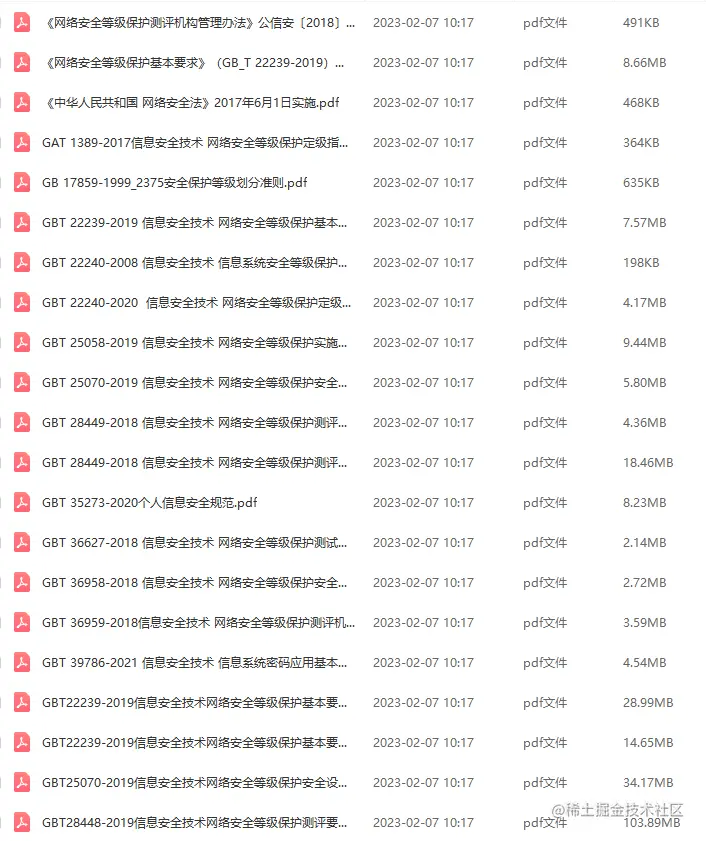
Task: Open the 18.46MB GBT 28449-2018 file
Action: [195, 463]
